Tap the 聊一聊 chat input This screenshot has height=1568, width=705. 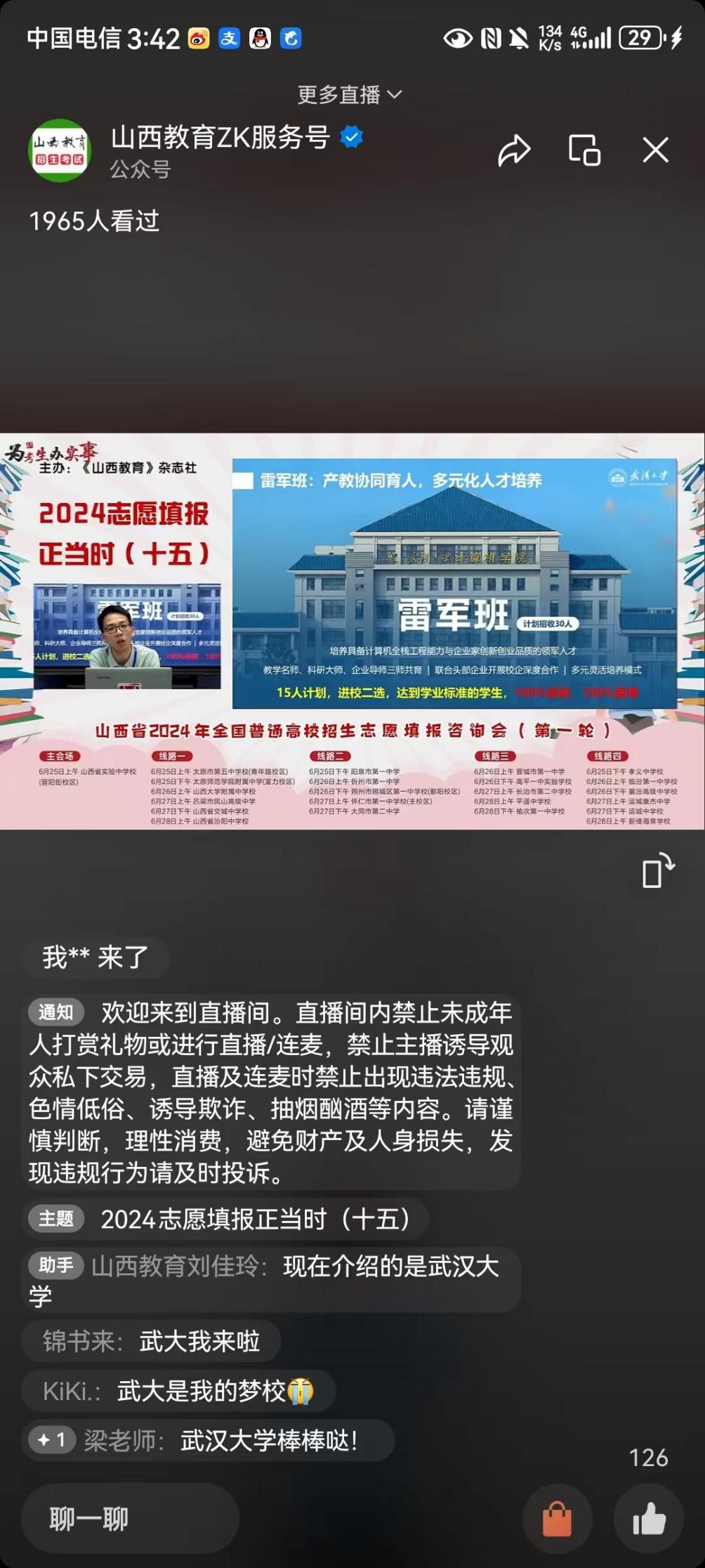coord(130,1519)
